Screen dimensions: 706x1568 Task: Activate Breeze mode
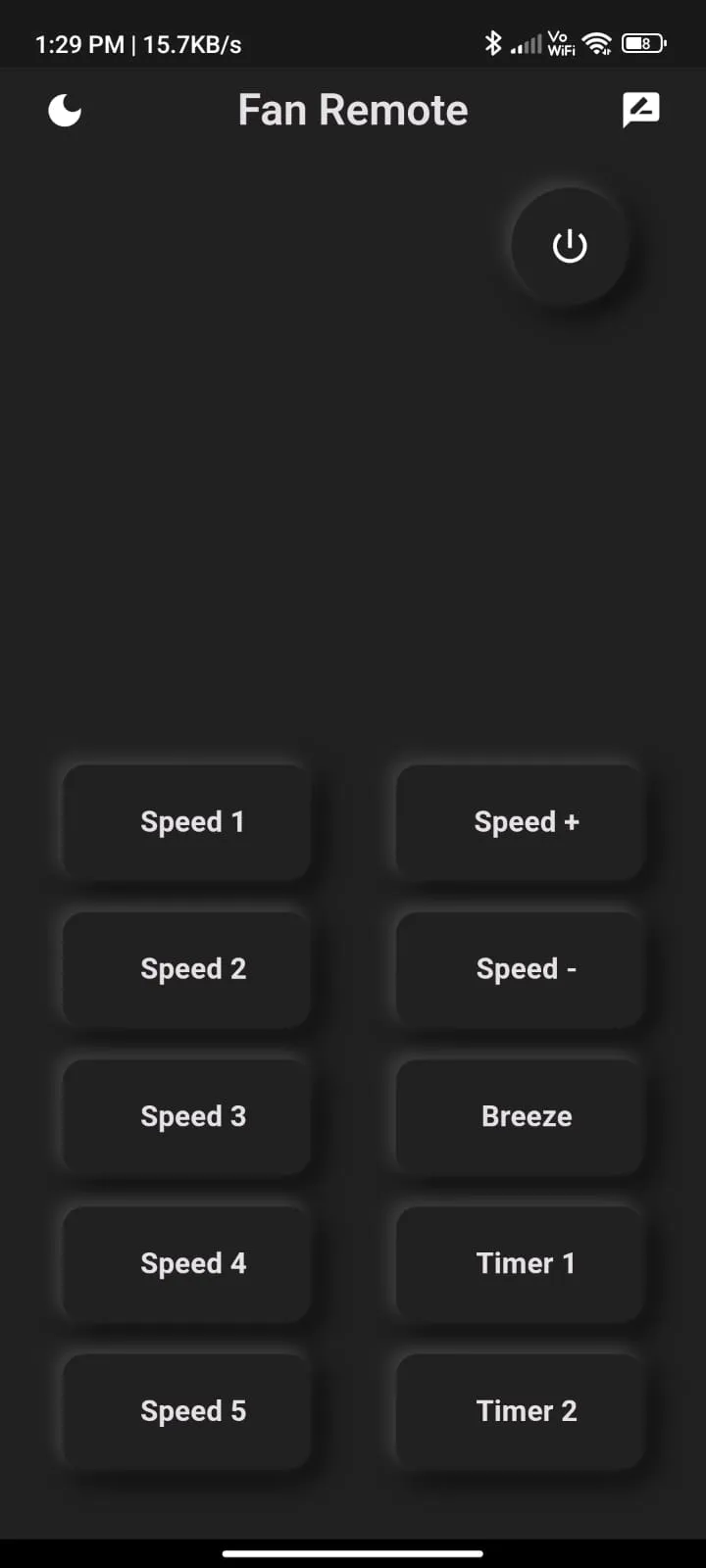coord(520,1116)
